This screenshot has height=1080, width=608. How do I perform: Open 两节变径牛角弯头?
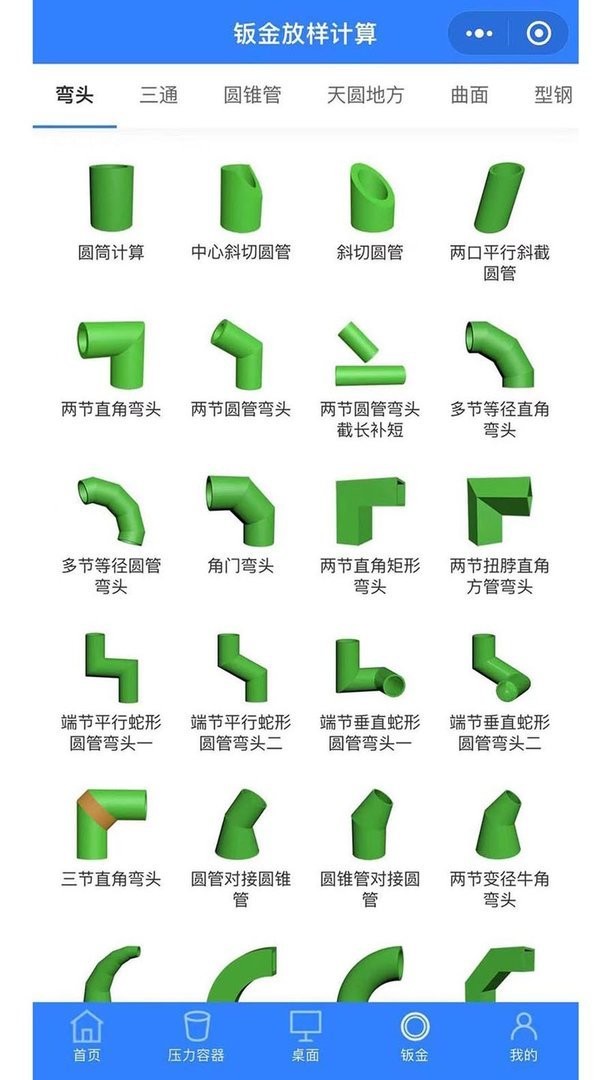pos(499,847)
